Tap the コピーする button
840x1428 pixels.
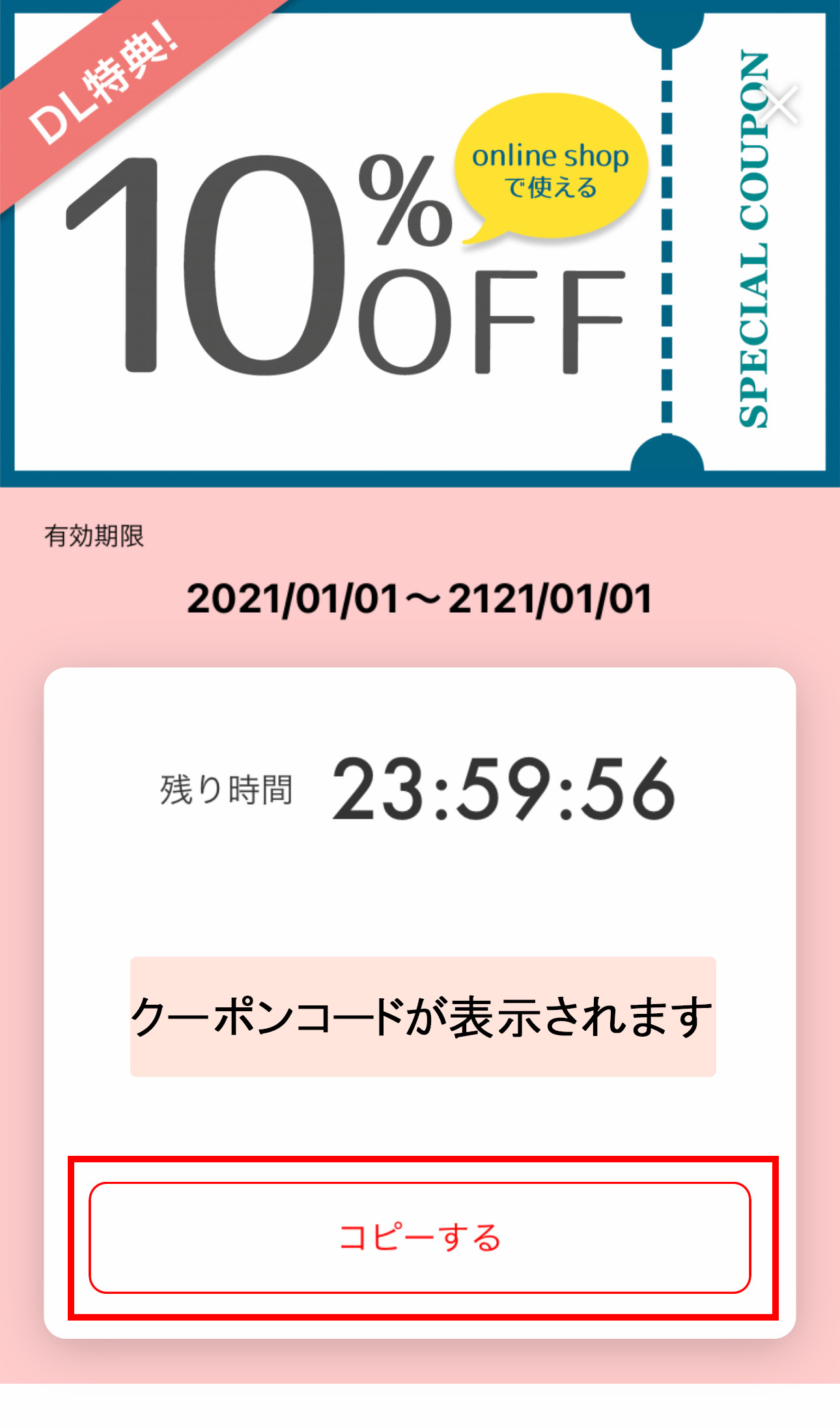coord(420,1237)
